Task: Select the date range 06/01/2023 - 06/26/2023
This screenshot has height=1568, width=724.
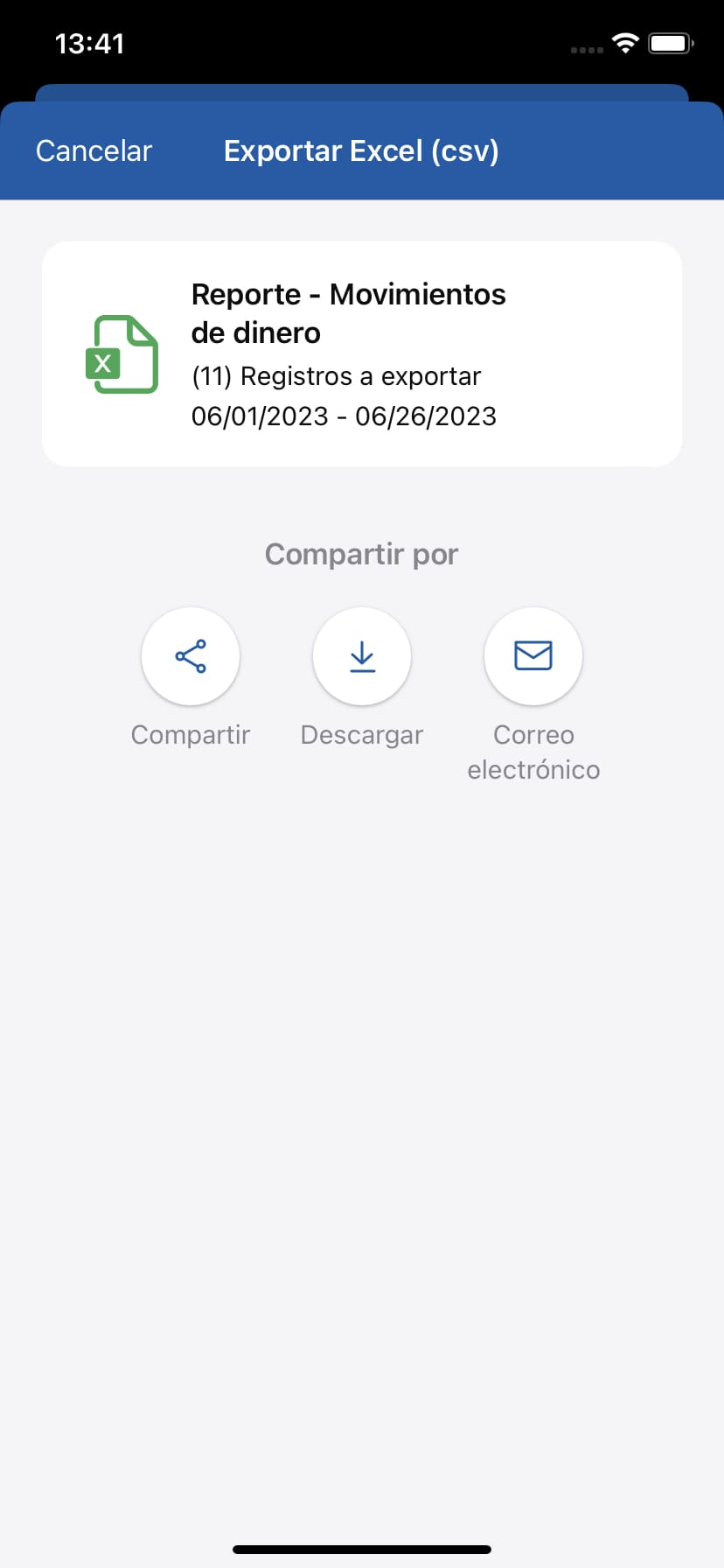Action: tap(344, 416)
